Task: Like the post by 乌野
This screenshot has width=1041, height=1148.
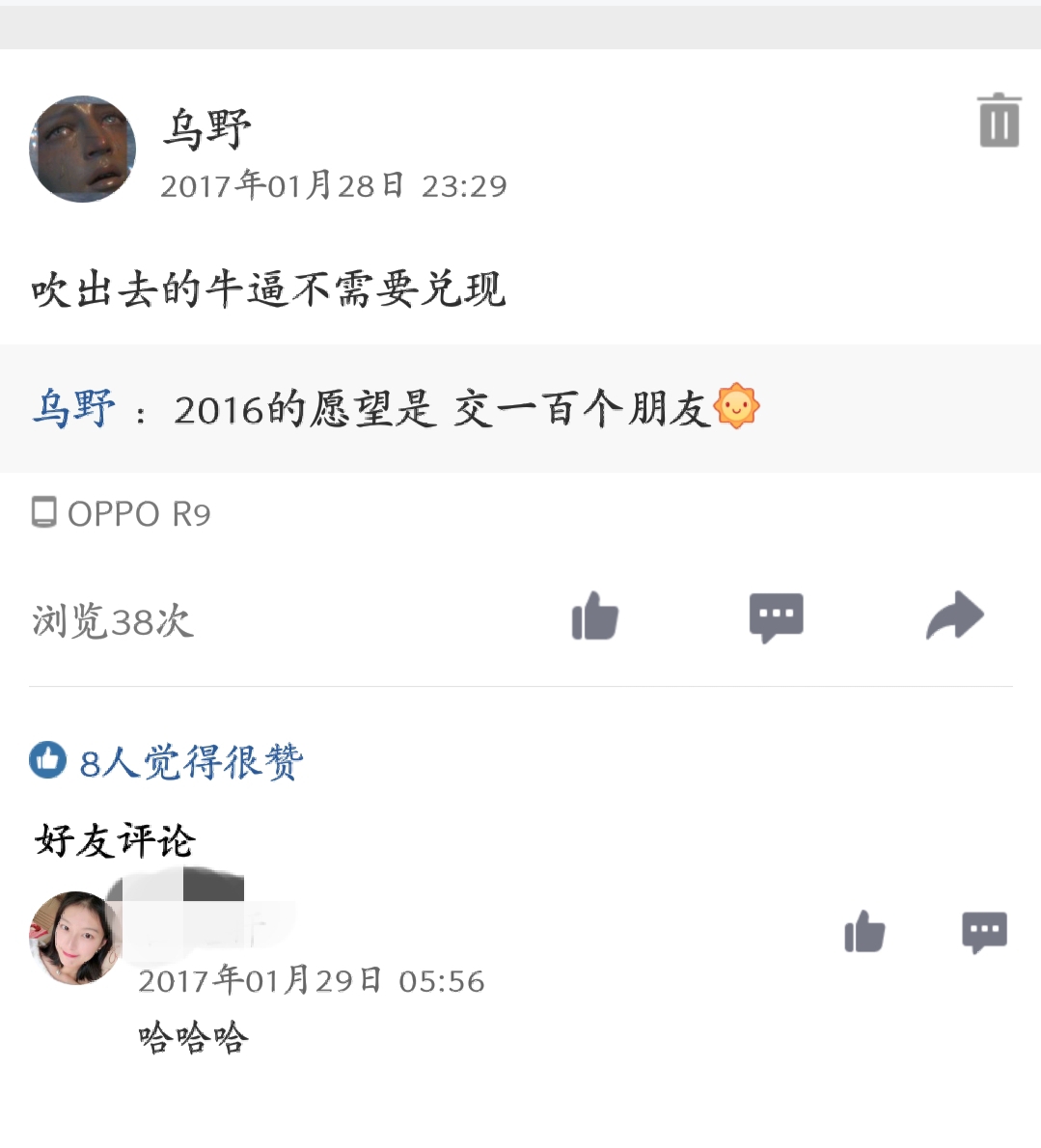Action: 594,616
